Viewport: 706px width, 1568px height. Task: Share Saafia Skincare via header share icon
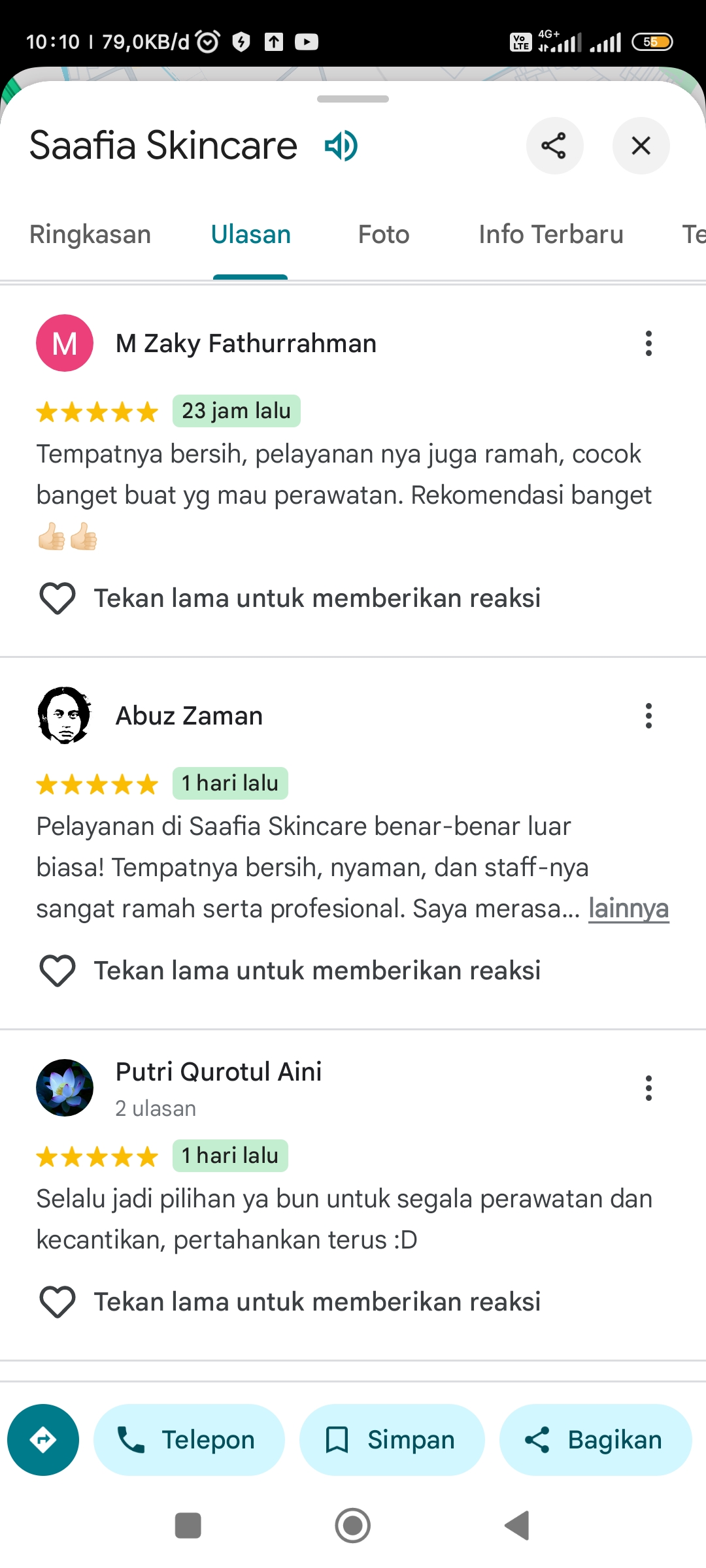point(554,145)
